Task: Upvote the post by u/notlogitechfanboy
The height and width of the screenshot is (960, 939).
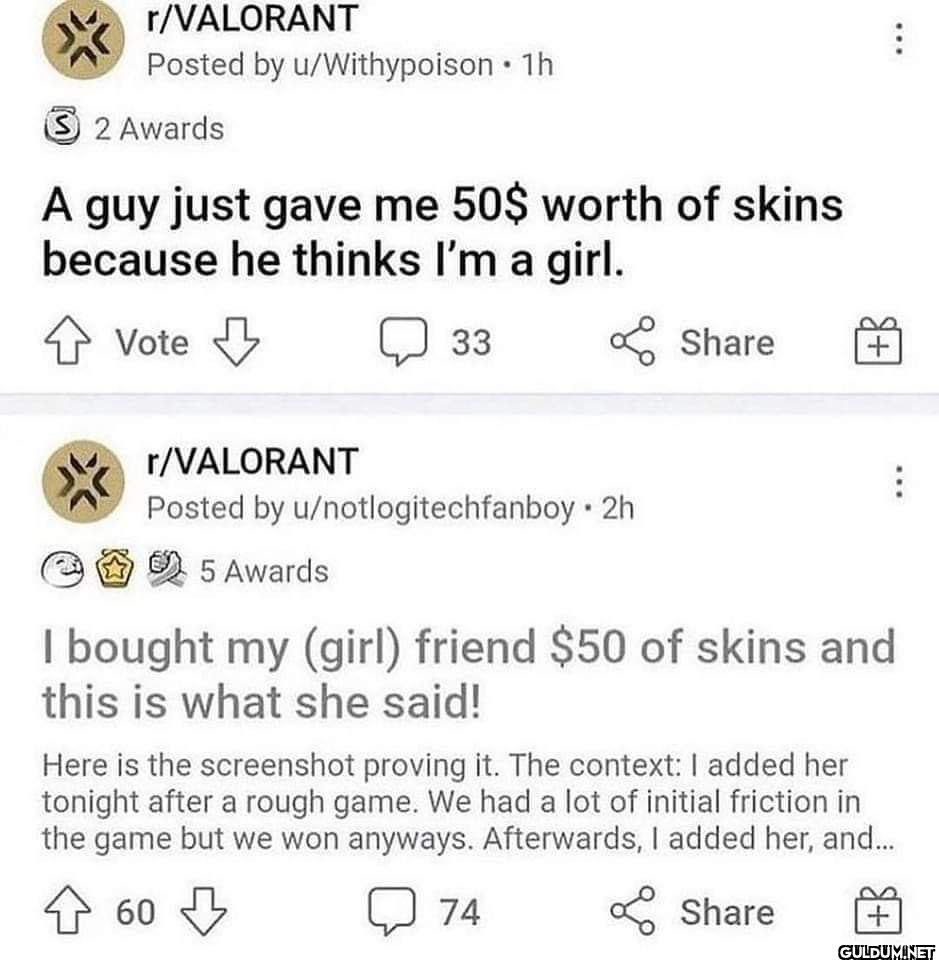Action: [x=67, y=912]
